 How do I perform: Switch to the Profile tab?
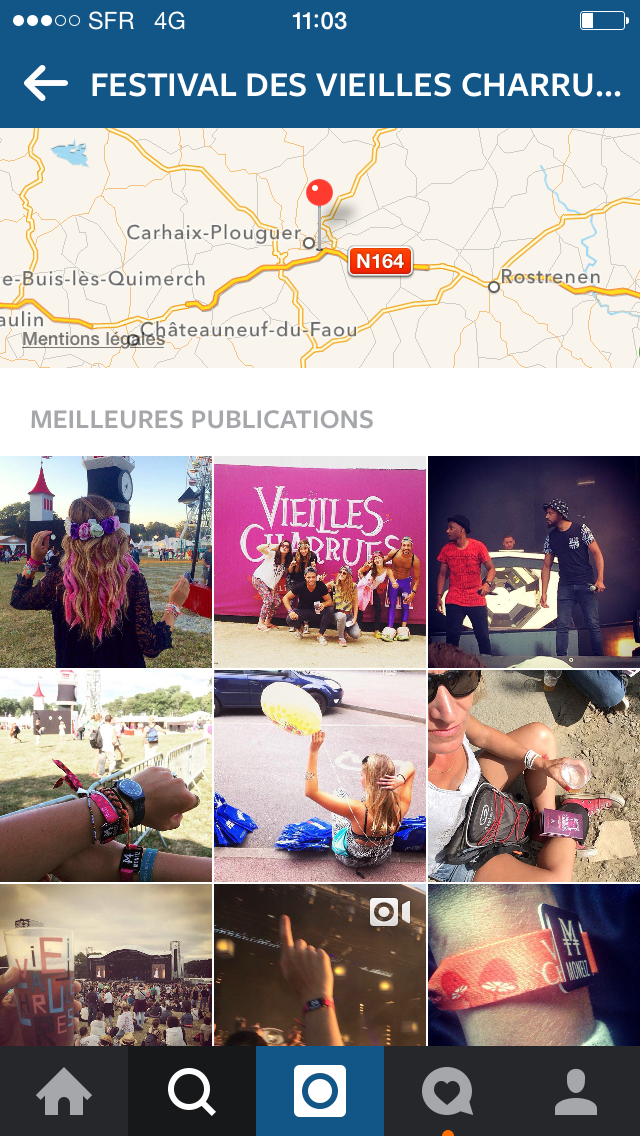coord(576,1091)
